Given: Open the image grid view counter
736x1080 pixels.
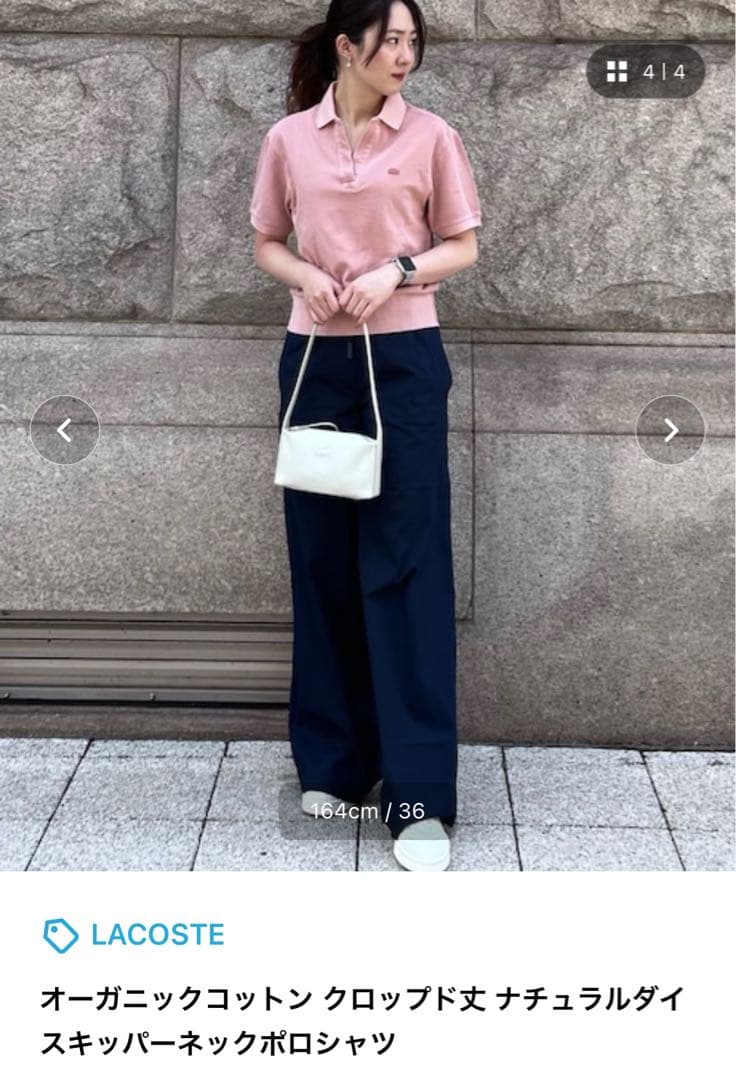Looking at the screenshot, I should [645, 72].
